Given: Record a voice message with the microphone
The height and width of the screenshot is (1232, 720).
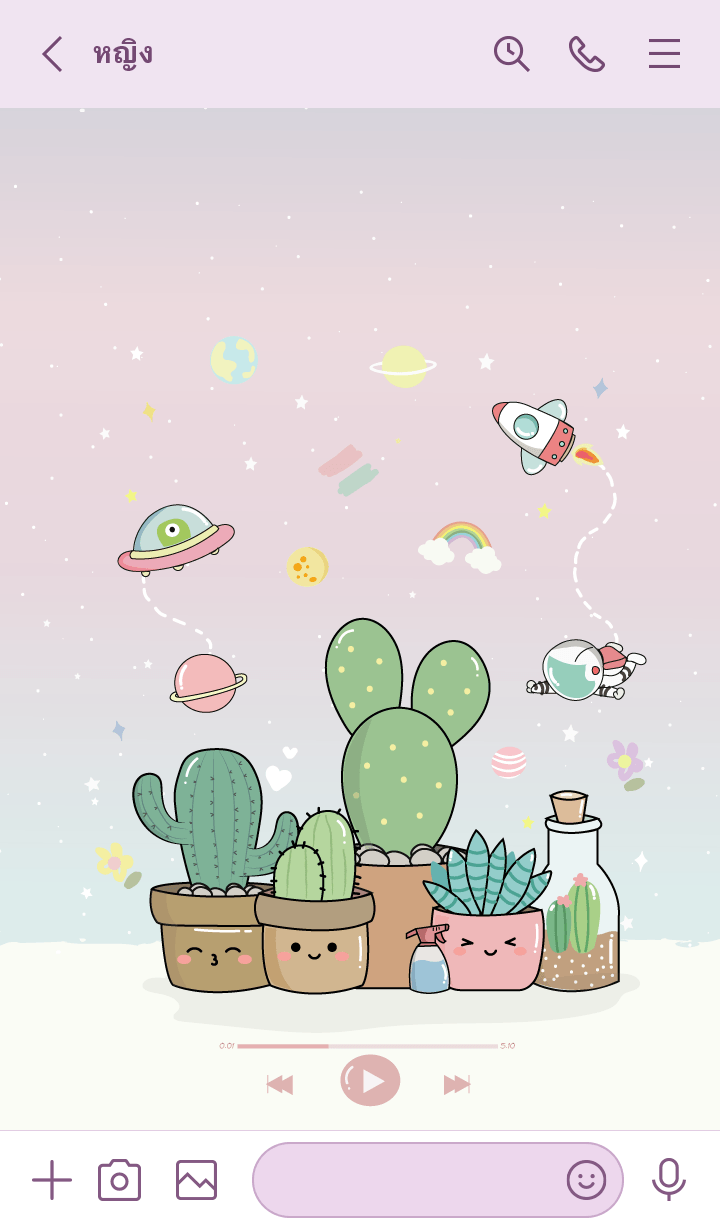Looking at the screenshot, I should tap(668, 1180).
